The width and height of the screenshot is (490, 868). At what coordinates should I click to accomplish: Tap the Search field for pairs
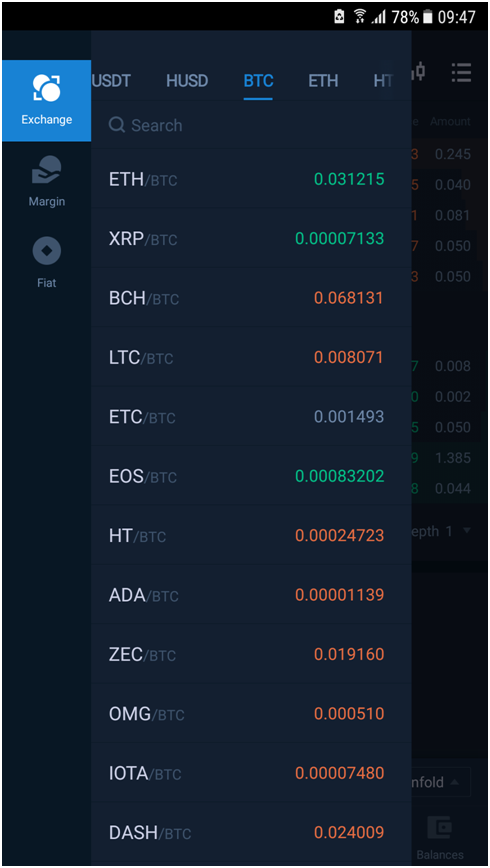click(x=251, y=125)
